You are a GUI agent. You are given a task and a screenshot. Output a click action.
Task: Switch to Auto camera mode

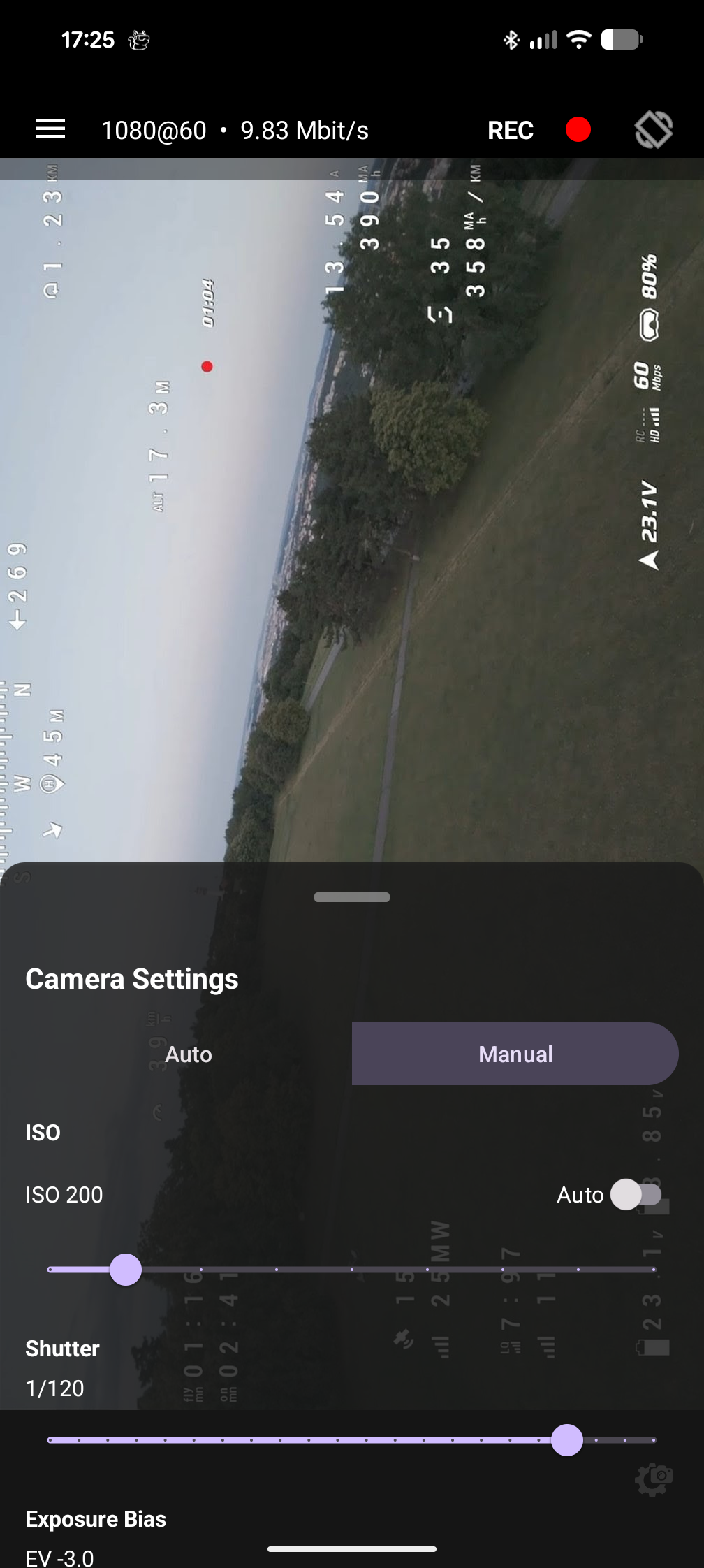(188, 1054)
